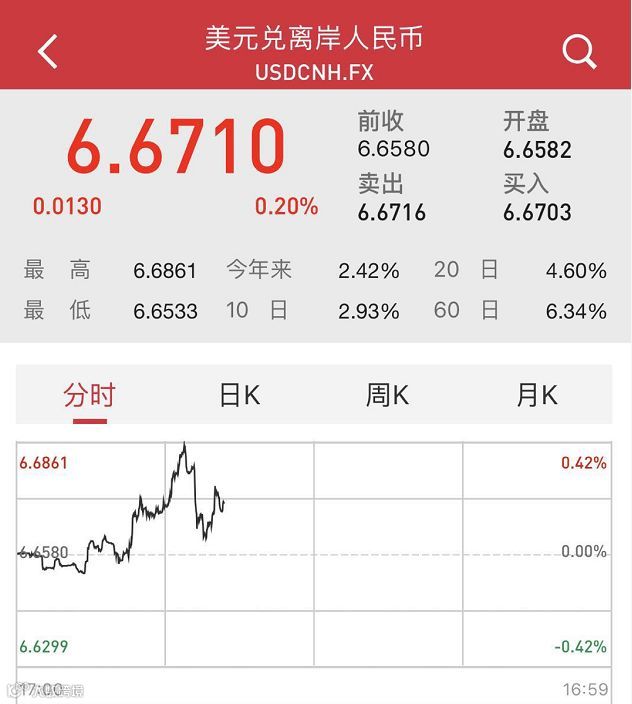Switch to the 日K chart tab
The image size is (632, 704).
coord(239,395)
